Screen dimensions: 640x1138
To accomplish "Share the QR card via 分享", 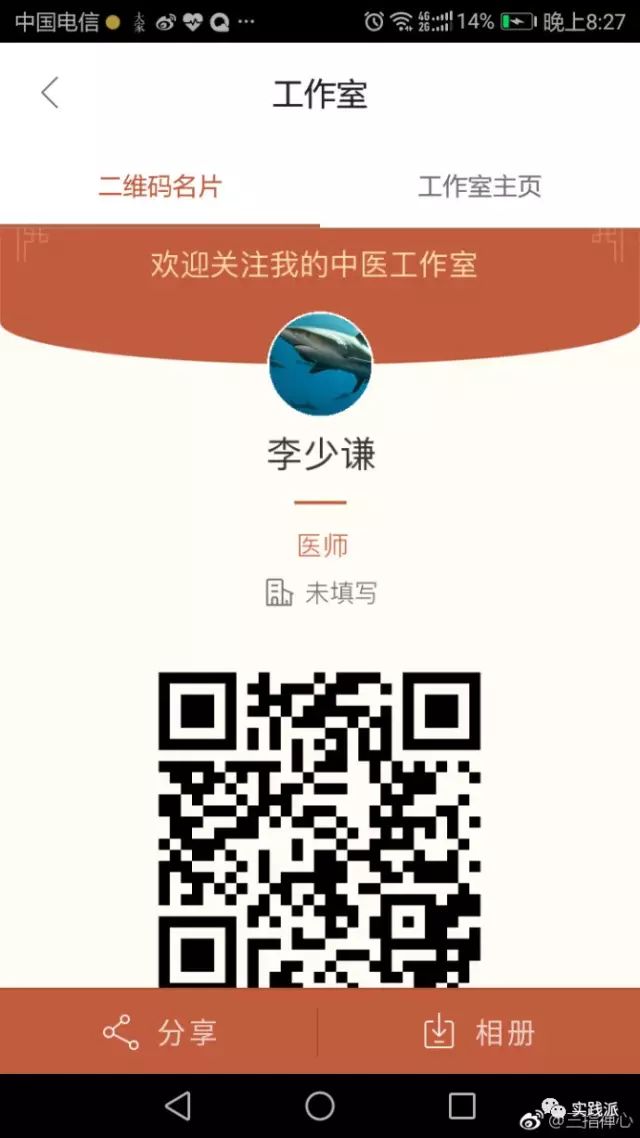I will pyautogui.click(x=160, y=1032).
